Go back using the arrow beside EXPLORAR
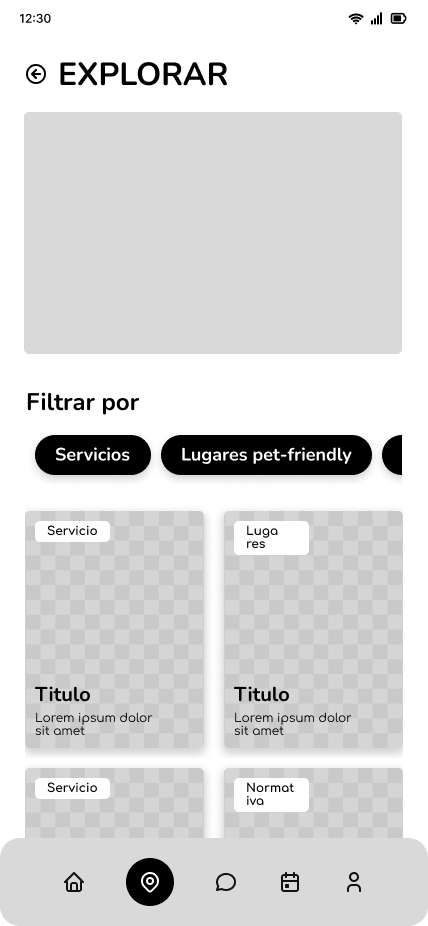 coord(36,74)
